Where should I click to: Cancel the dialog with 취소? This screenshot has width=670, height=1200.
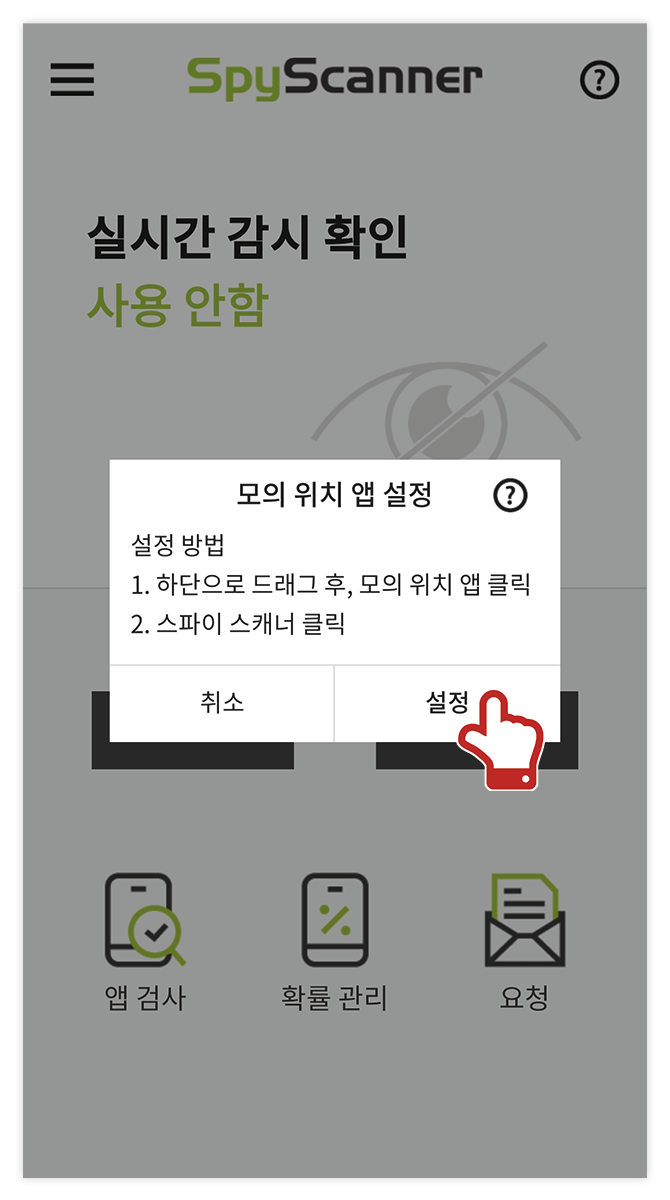221,703
